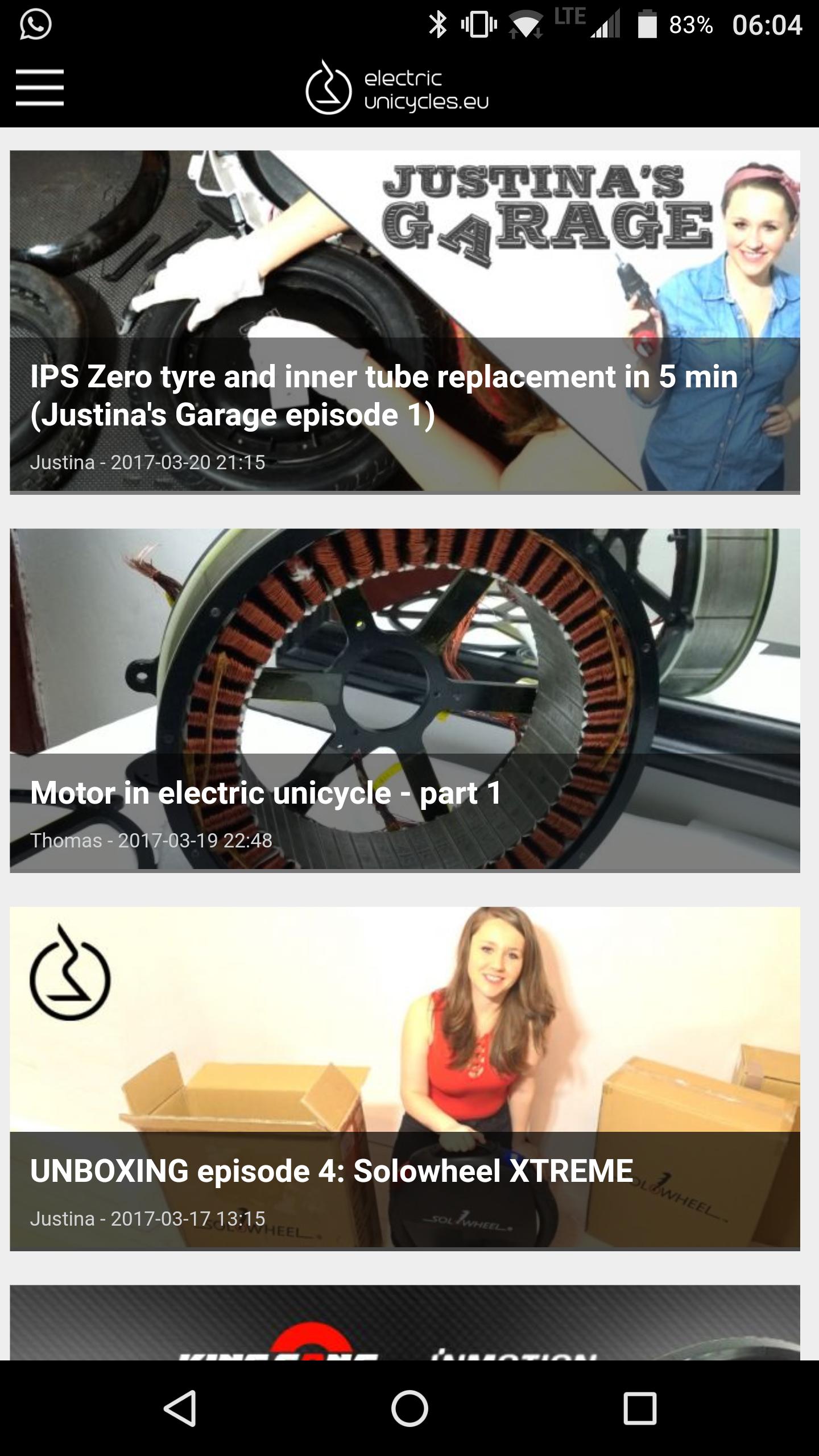Read Motor in electric unicycle part 1
This screenshot has height=1456, width=819.
click(x=405, y=700)
